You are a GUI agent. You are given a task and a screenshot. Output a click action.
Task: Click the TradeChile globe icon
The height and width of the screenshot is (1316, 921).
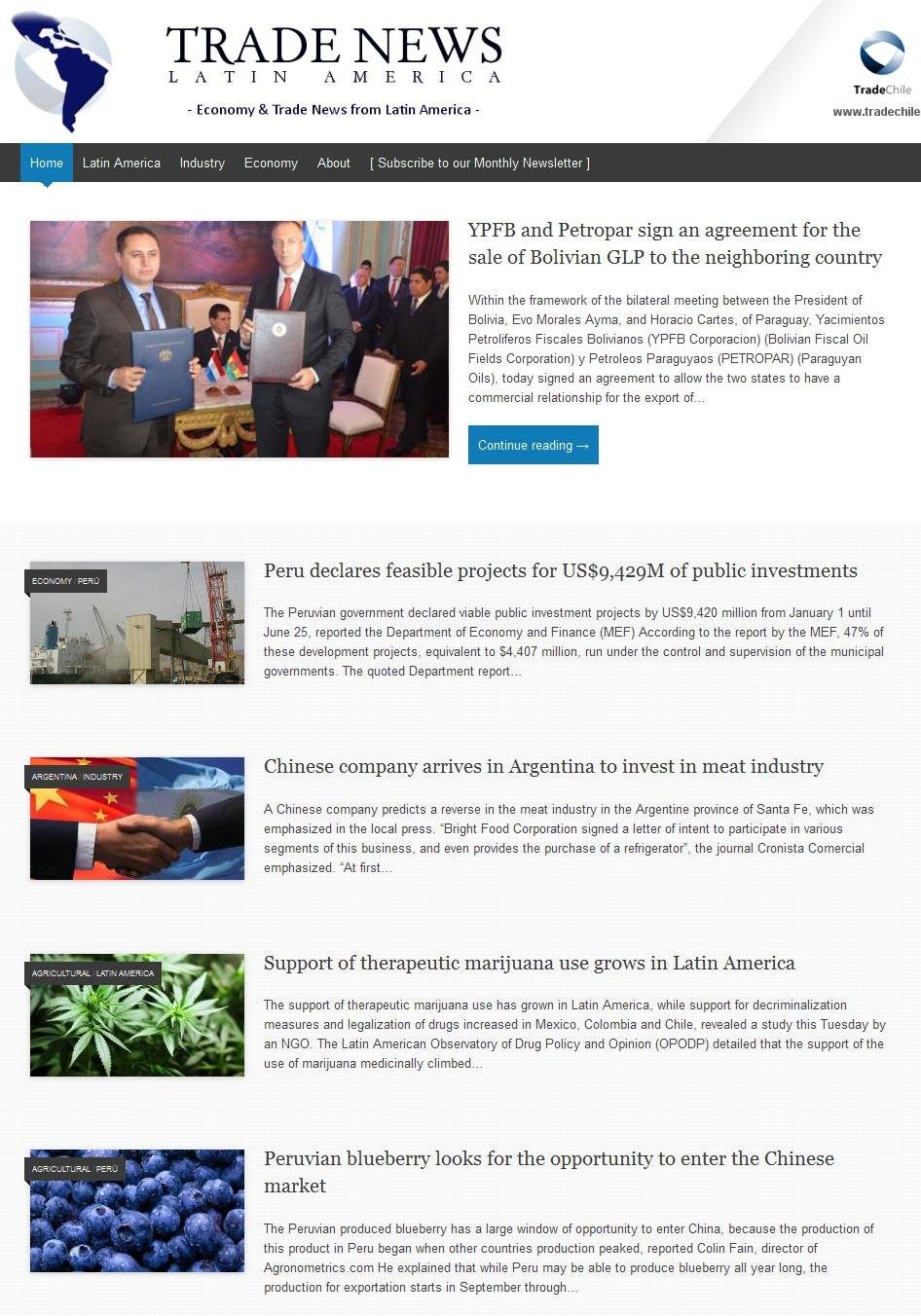pos(881,54)
